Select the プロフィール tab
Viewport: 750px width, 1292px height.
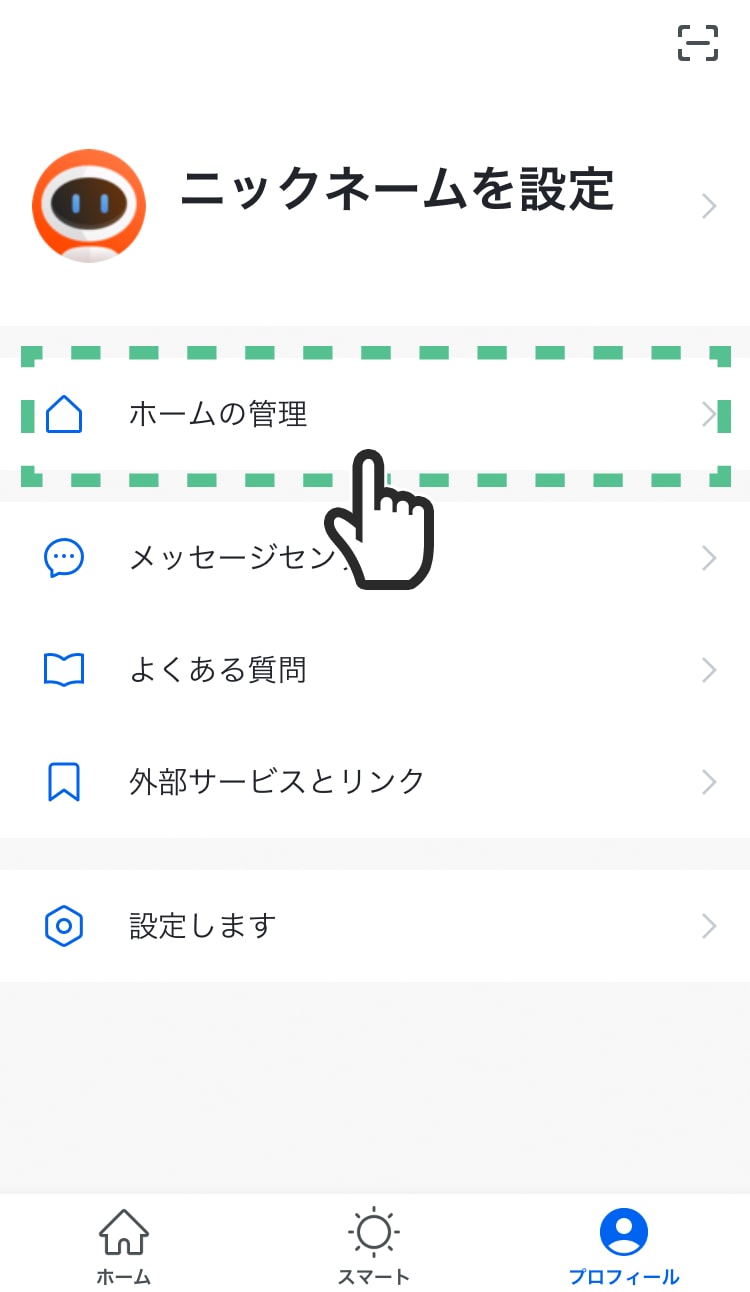tap(623, 1246)
